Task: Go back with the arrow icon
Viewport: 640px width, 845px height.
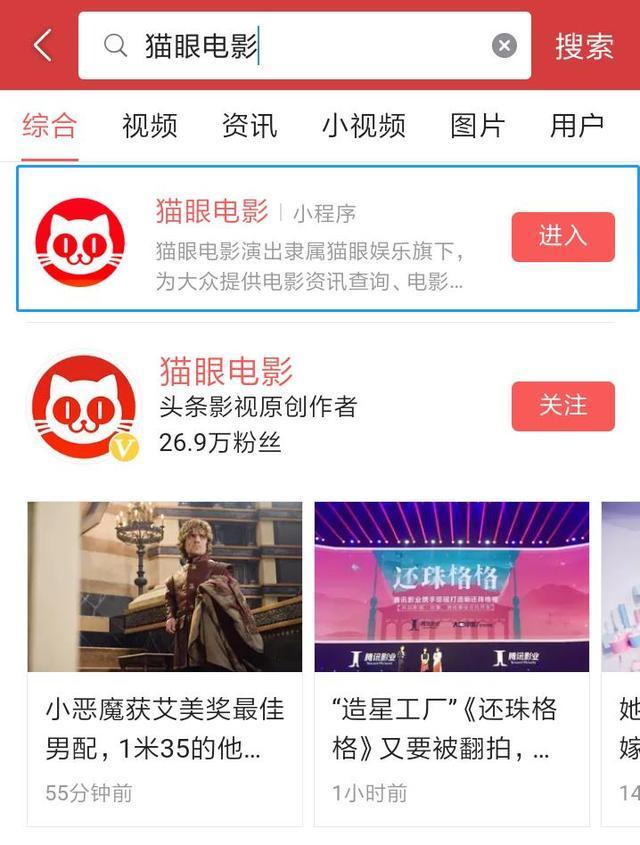Action: click(42, 45)
